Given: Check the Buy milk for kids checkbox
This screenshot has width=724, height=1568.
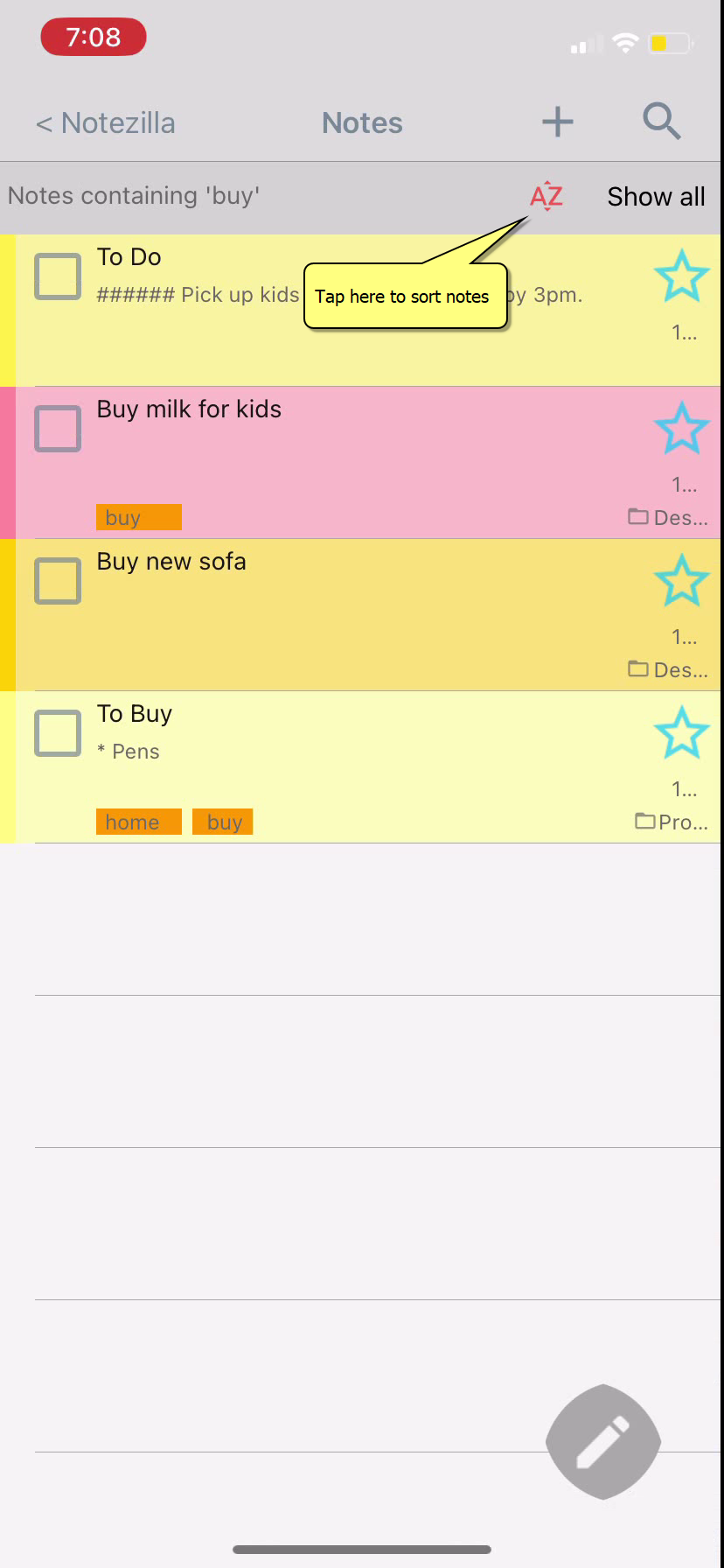Looking at the screenshot, I should (58, 429).
